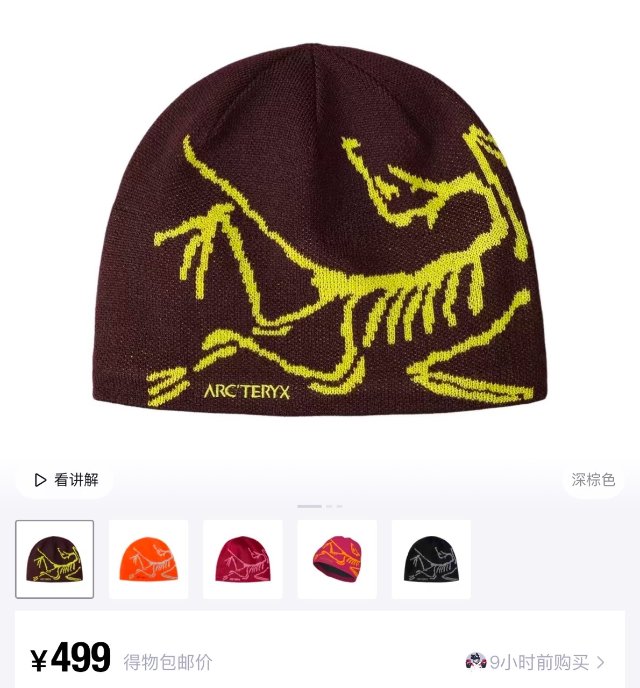Open the 9小时前购买 recent purchases link

536,662
